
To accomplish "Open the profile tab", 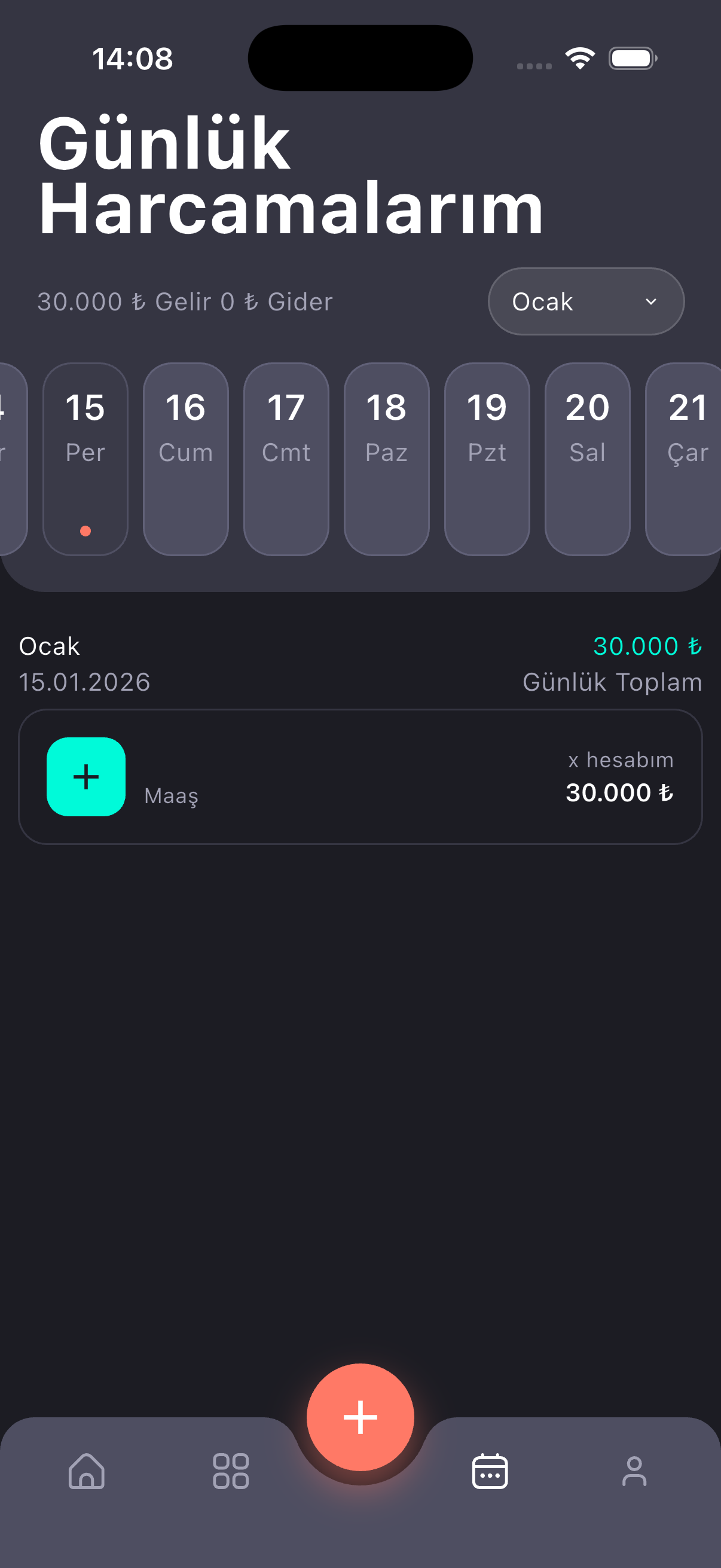I will pyautogui.click(x=634, y=1471).
